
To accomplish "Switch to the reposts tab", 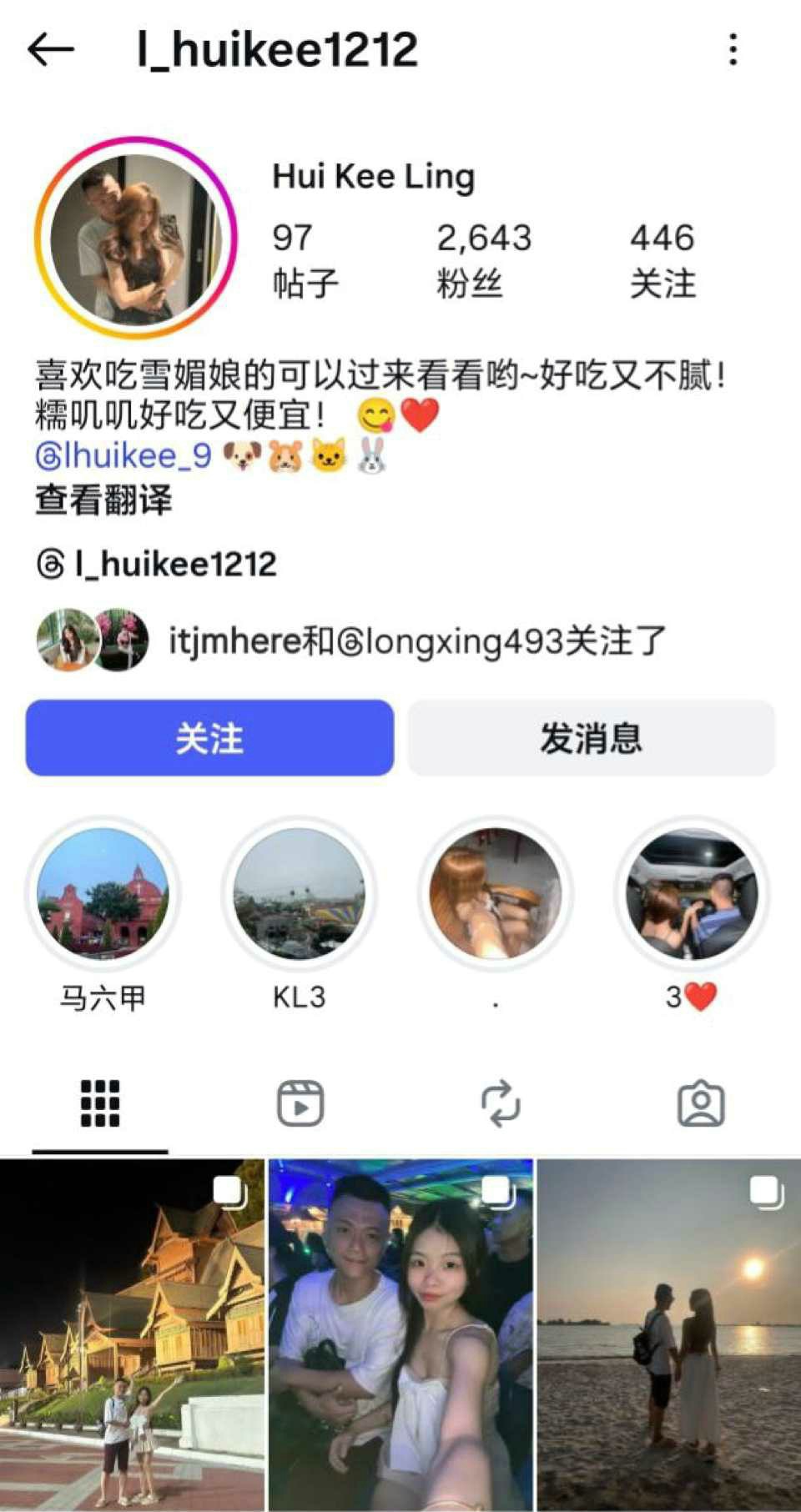I will click(501, 1103).
